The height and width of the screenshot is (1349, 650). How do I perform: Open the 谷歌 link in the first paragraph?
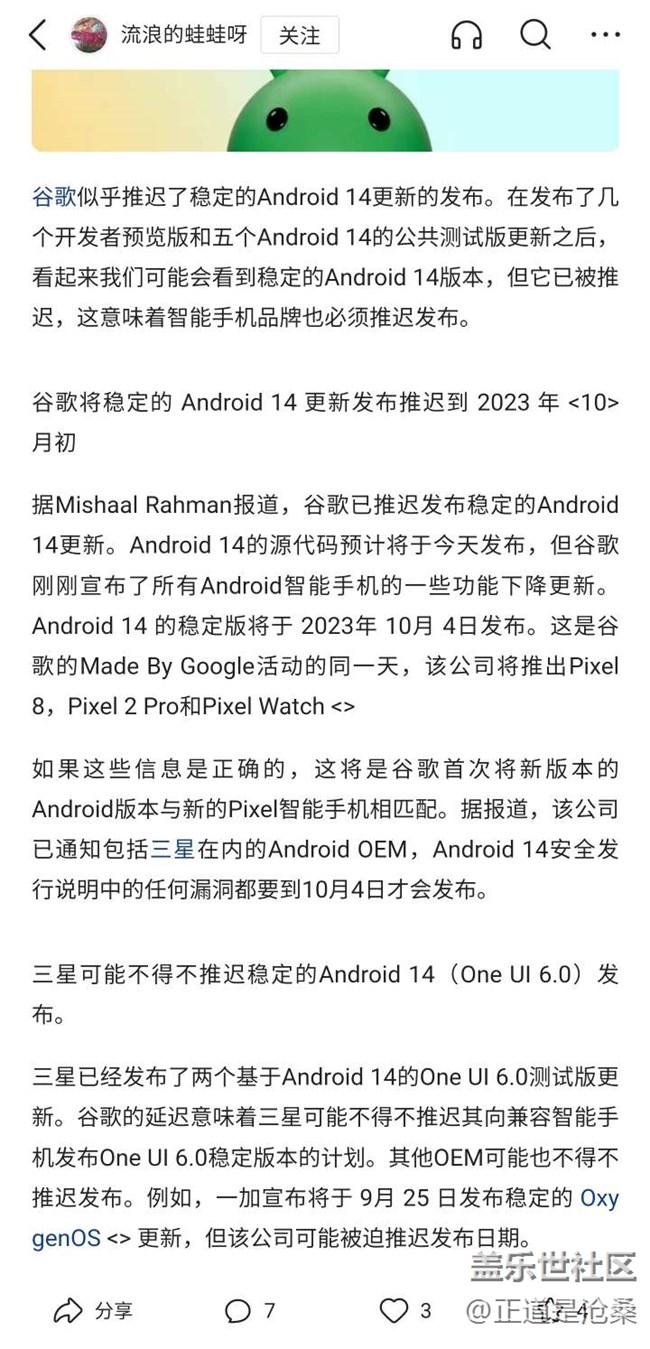(53, 197)
